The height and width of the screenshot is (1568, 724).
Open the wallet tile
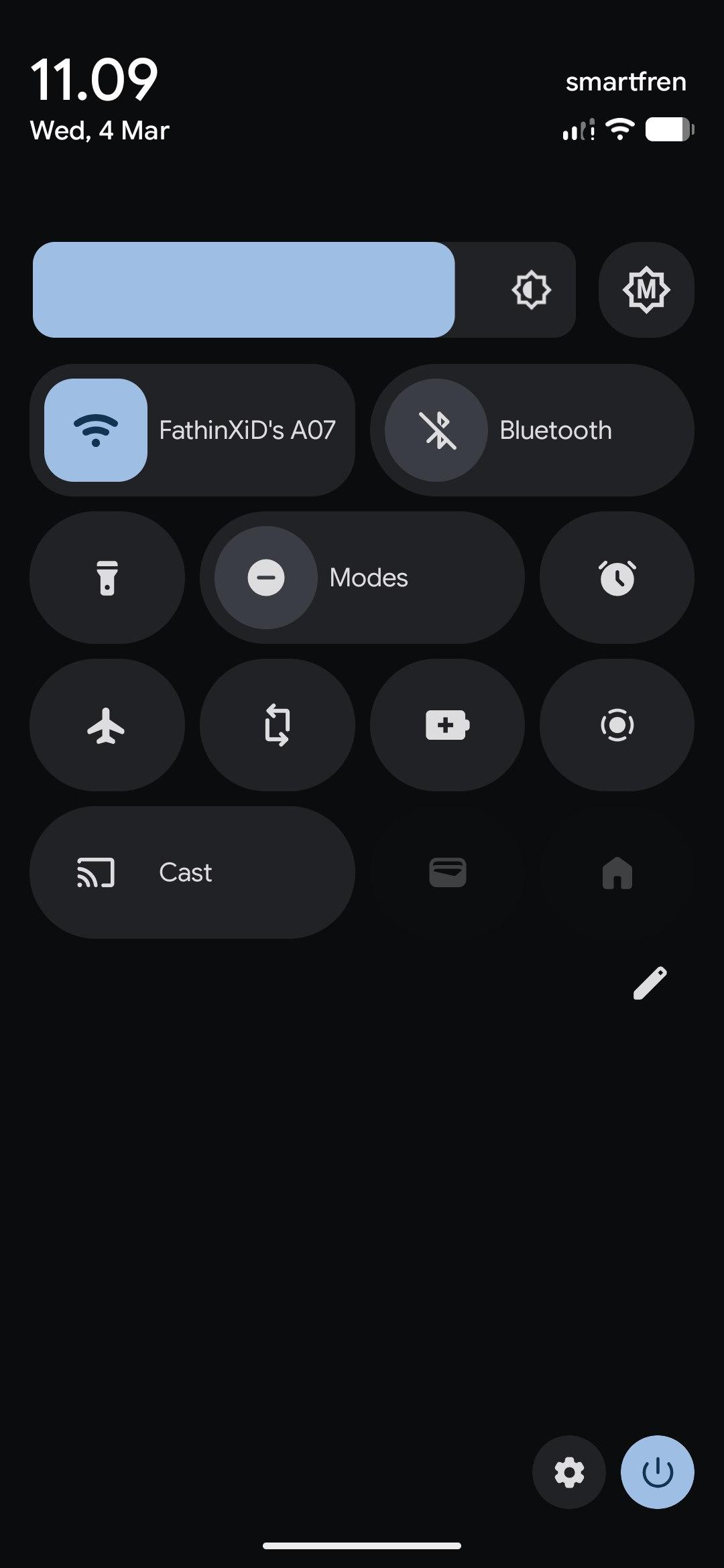click(447, 872)
